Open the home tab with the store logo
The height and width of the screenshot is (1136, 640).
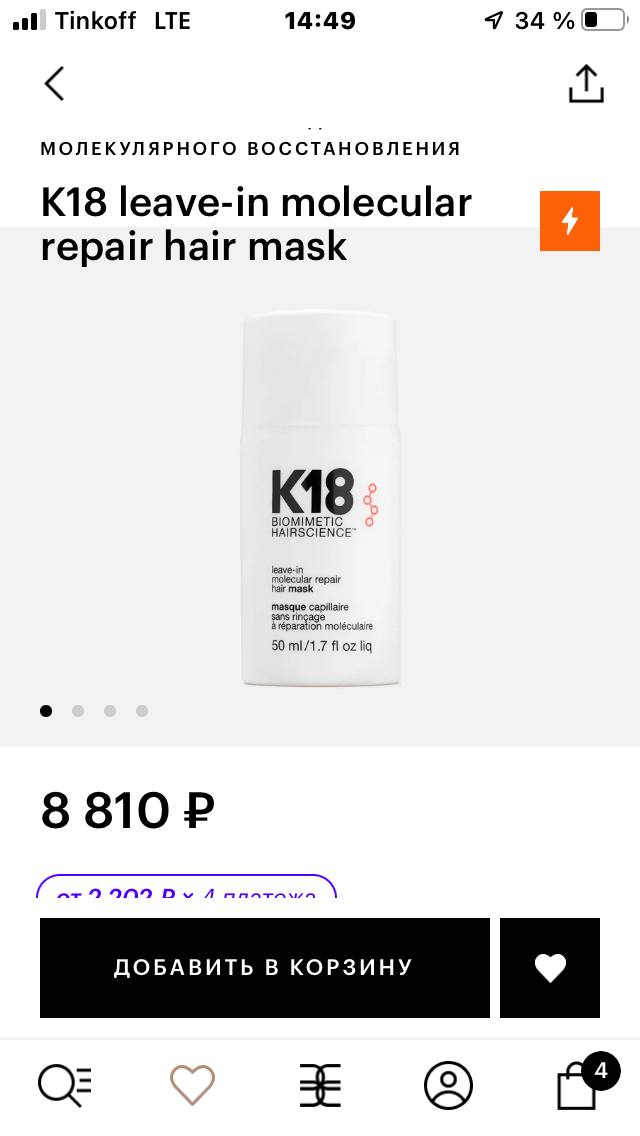click(320, 1086)
